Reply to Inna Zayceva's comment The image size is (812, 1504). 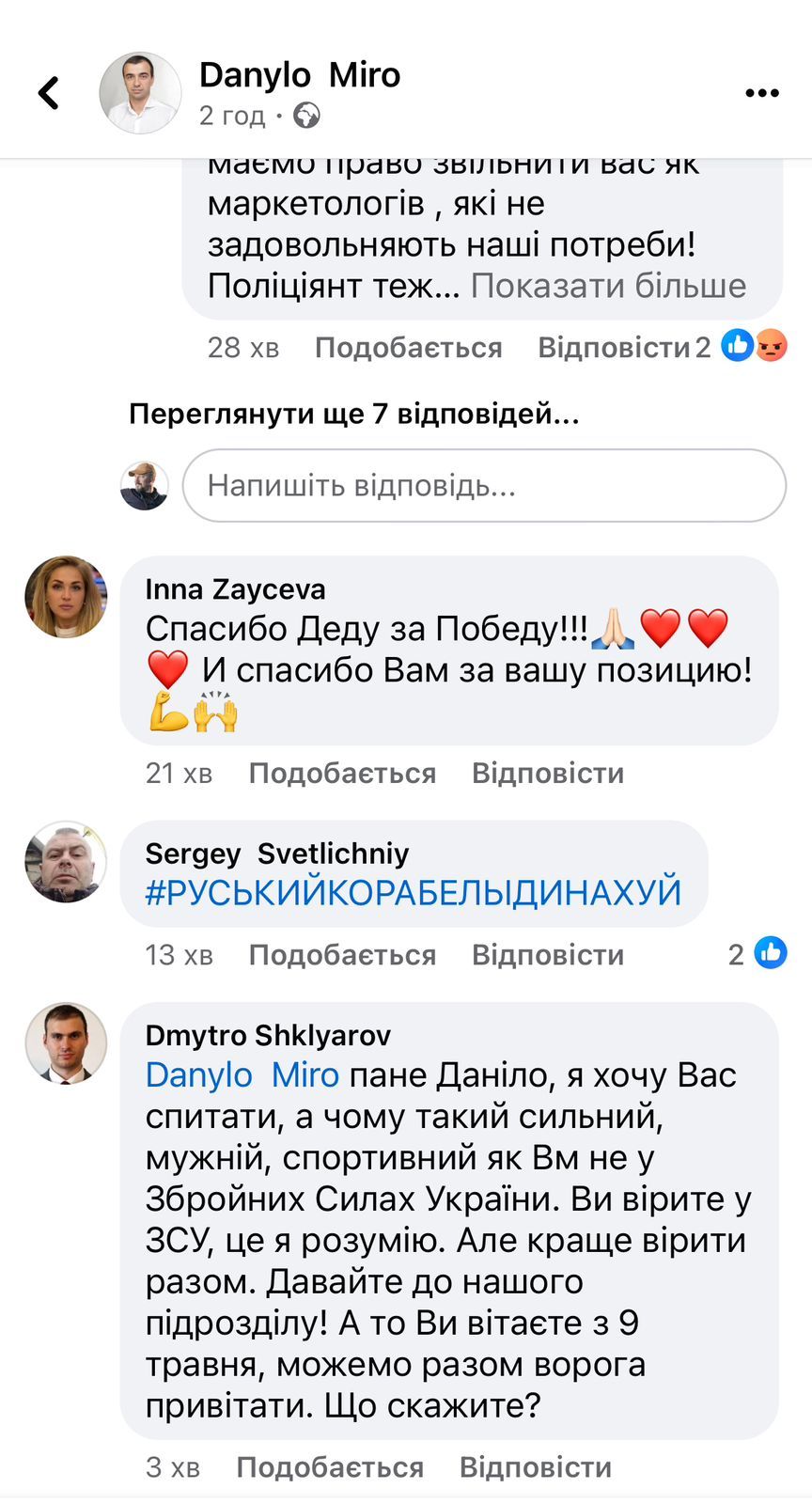pos(547,773)
